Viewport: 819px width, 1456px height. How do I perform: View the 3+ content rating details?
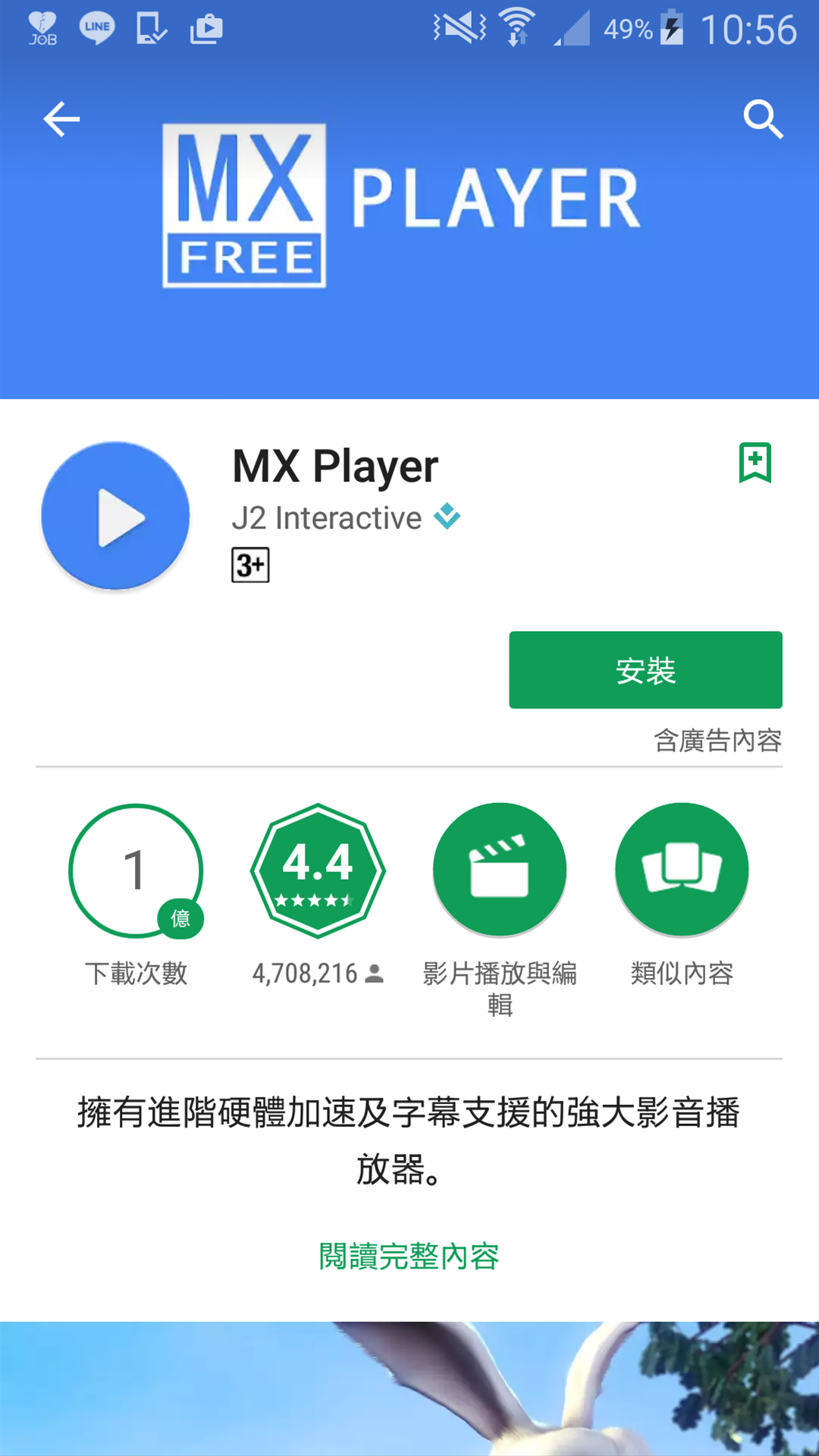[x=250, y=565]
